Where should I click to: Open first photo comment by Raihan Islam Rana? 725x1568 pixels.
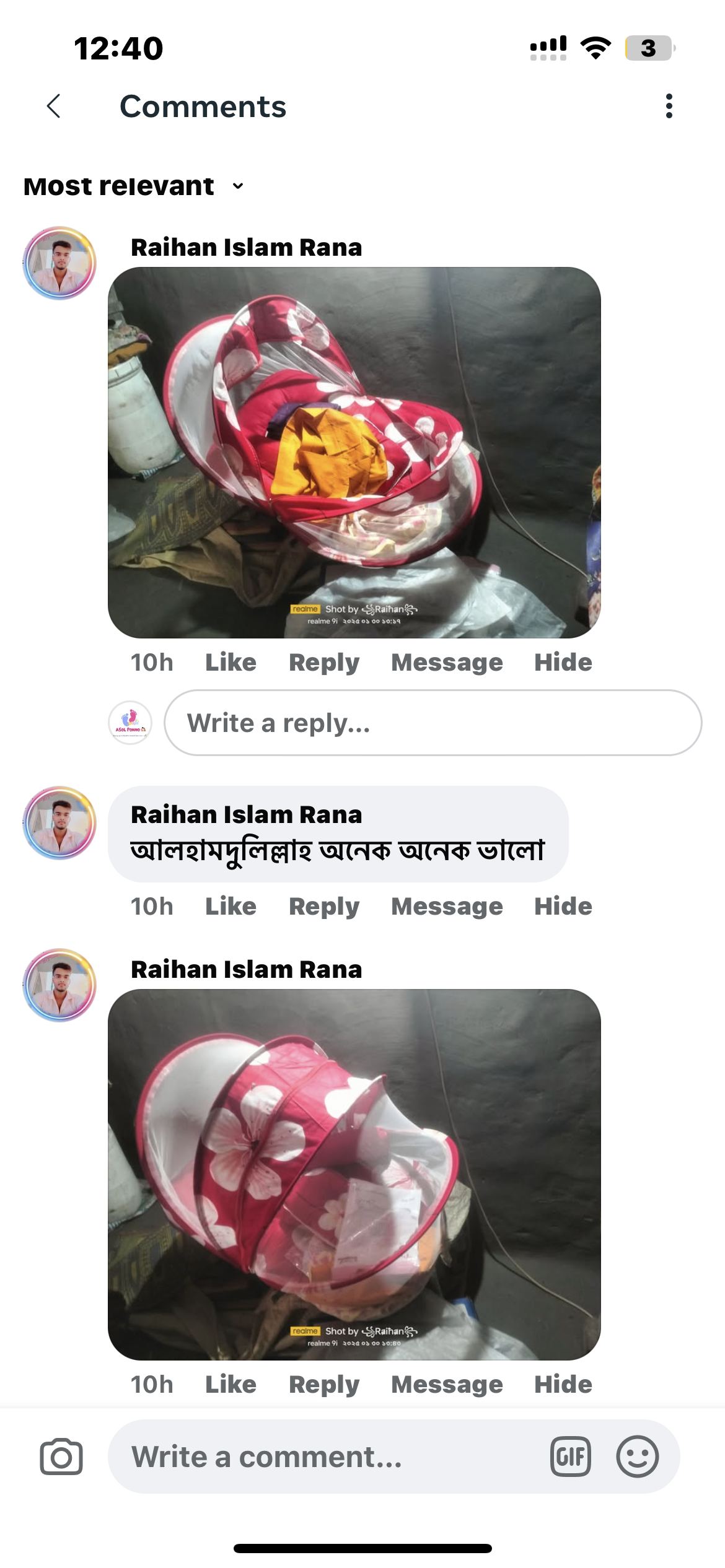pyautogui.click(x=354, y=453)
